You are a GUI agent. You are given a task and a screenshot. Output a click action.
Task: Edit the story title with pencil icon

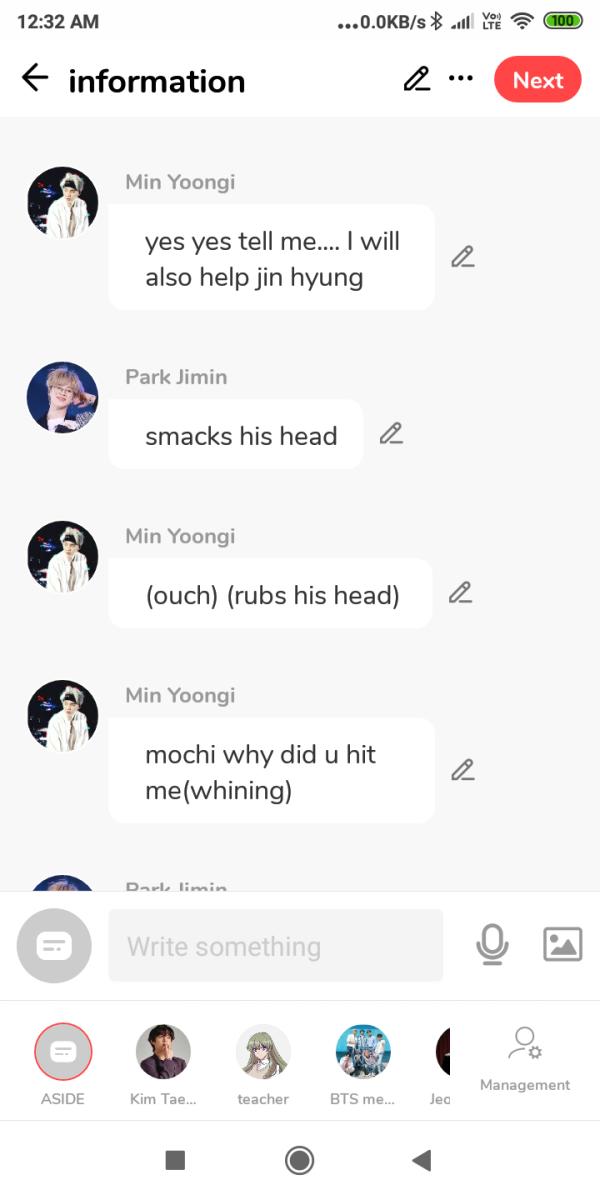416,79
